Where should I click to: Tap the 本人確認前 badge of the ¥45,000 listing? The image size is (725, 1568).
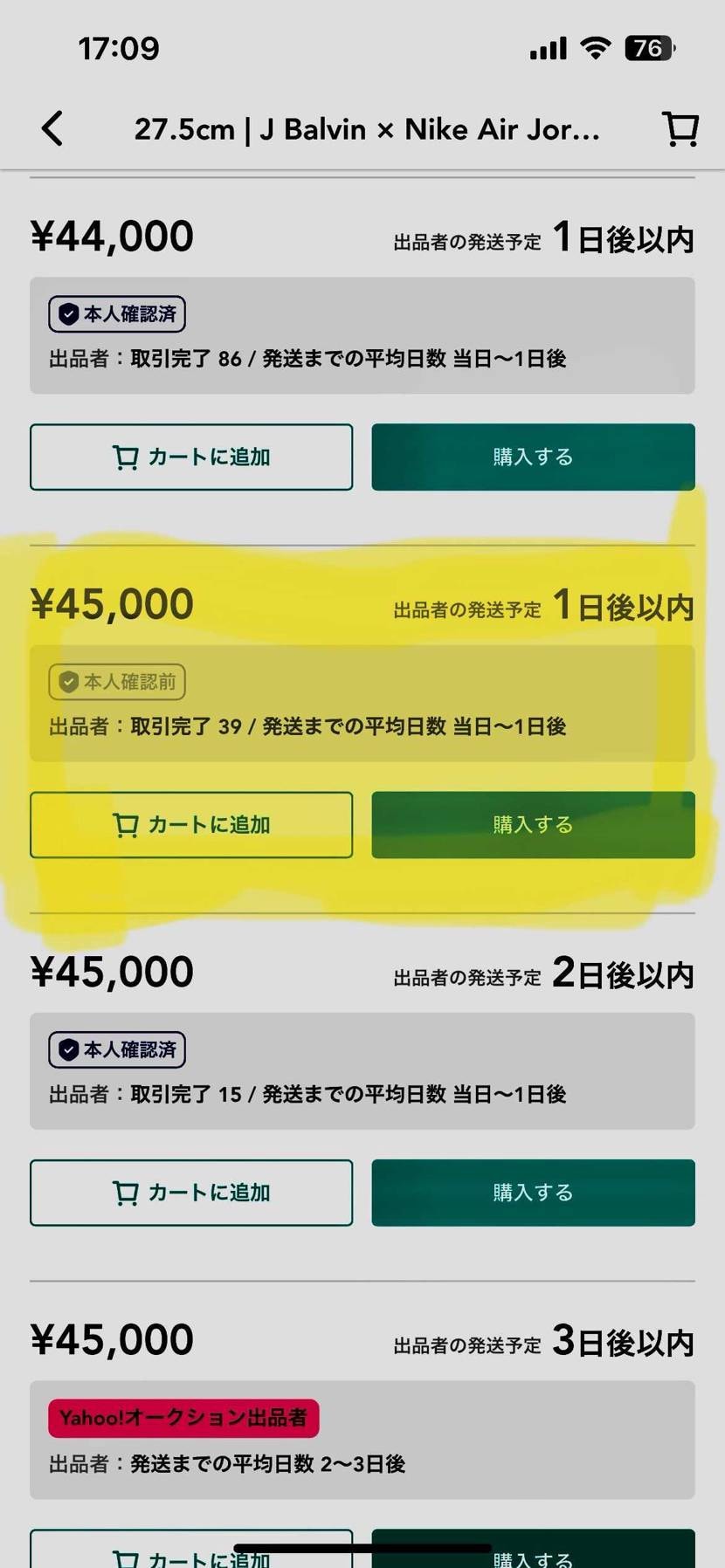click(117, 682)
